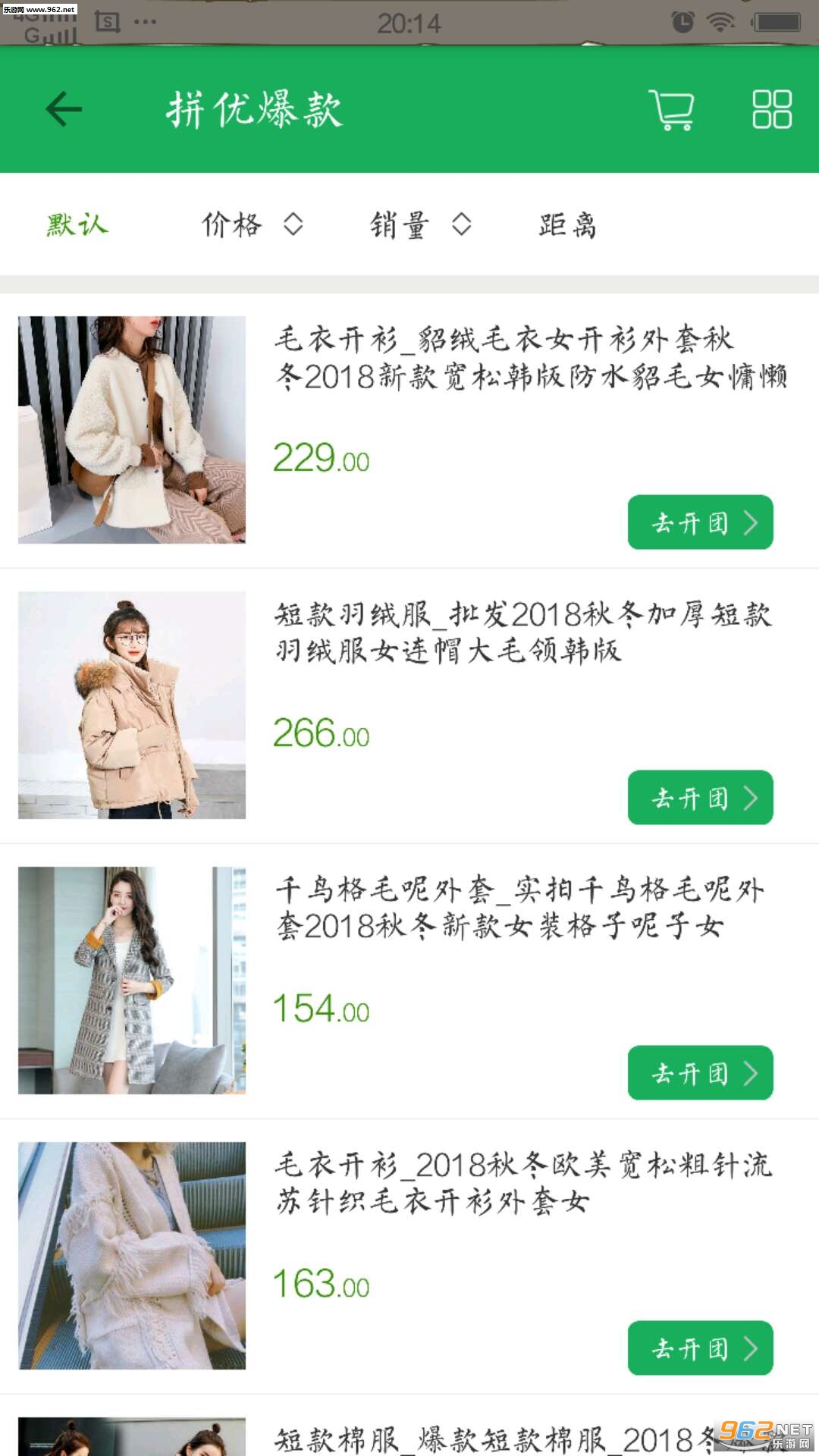This screenshot has height=1456, width=819.
Task: View the 短款羽绒服 product photo
Action: [132, 705]
